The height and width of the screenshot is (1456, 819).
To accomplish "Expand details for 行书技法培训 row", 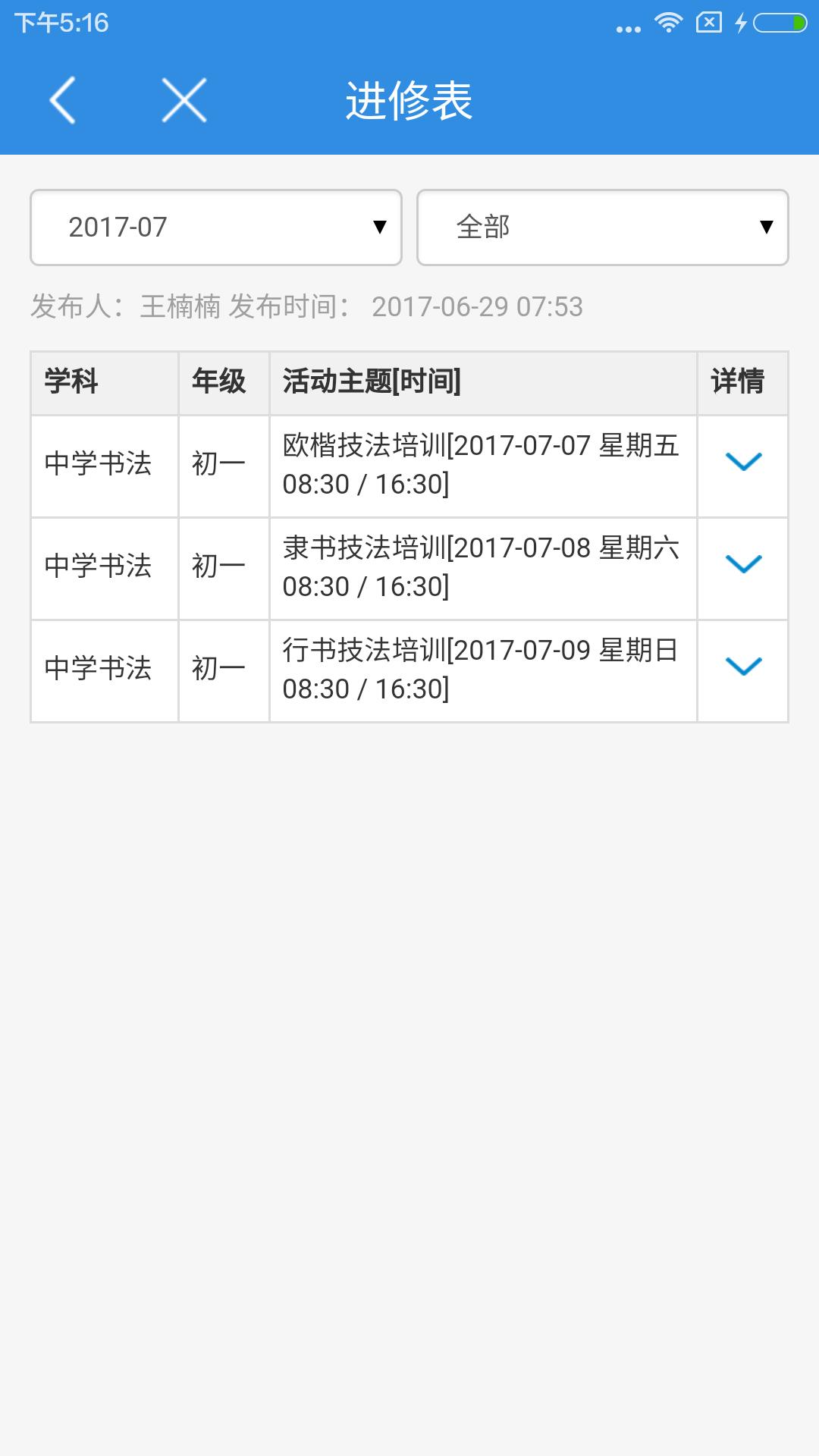I will (x=742, y=667).
